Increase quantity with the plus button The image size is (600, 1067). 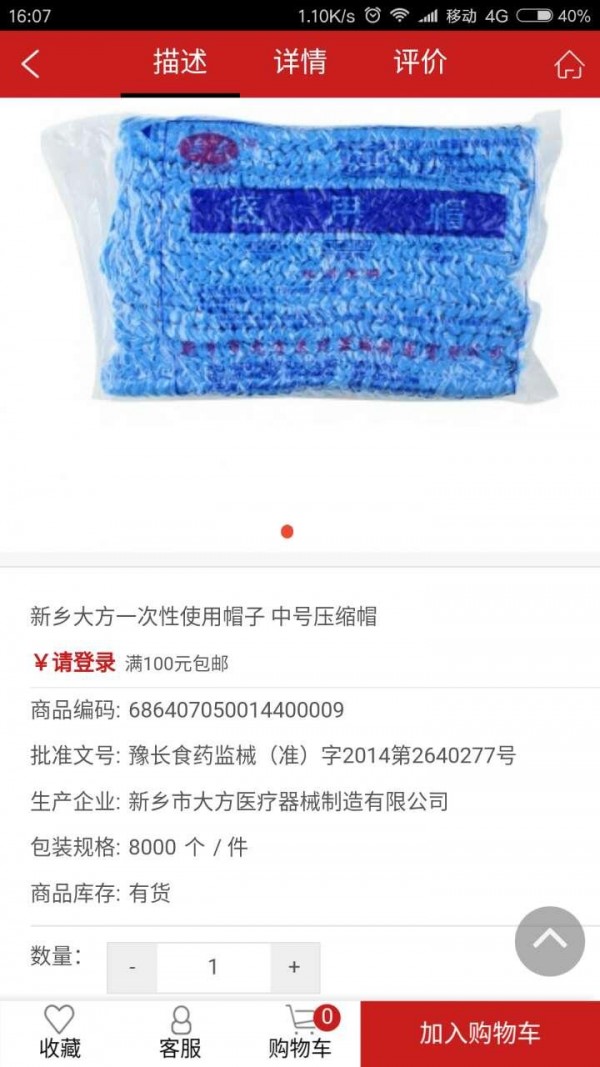(294, 967)
